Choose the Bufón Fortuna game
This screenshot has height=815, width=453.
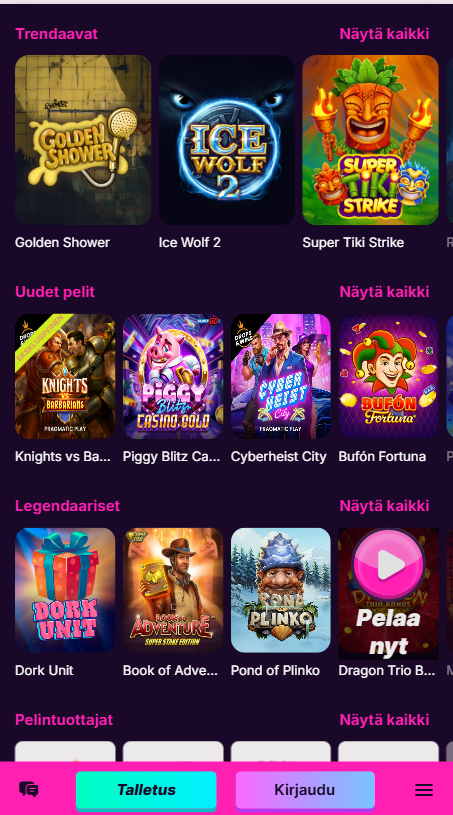(389, 376)
